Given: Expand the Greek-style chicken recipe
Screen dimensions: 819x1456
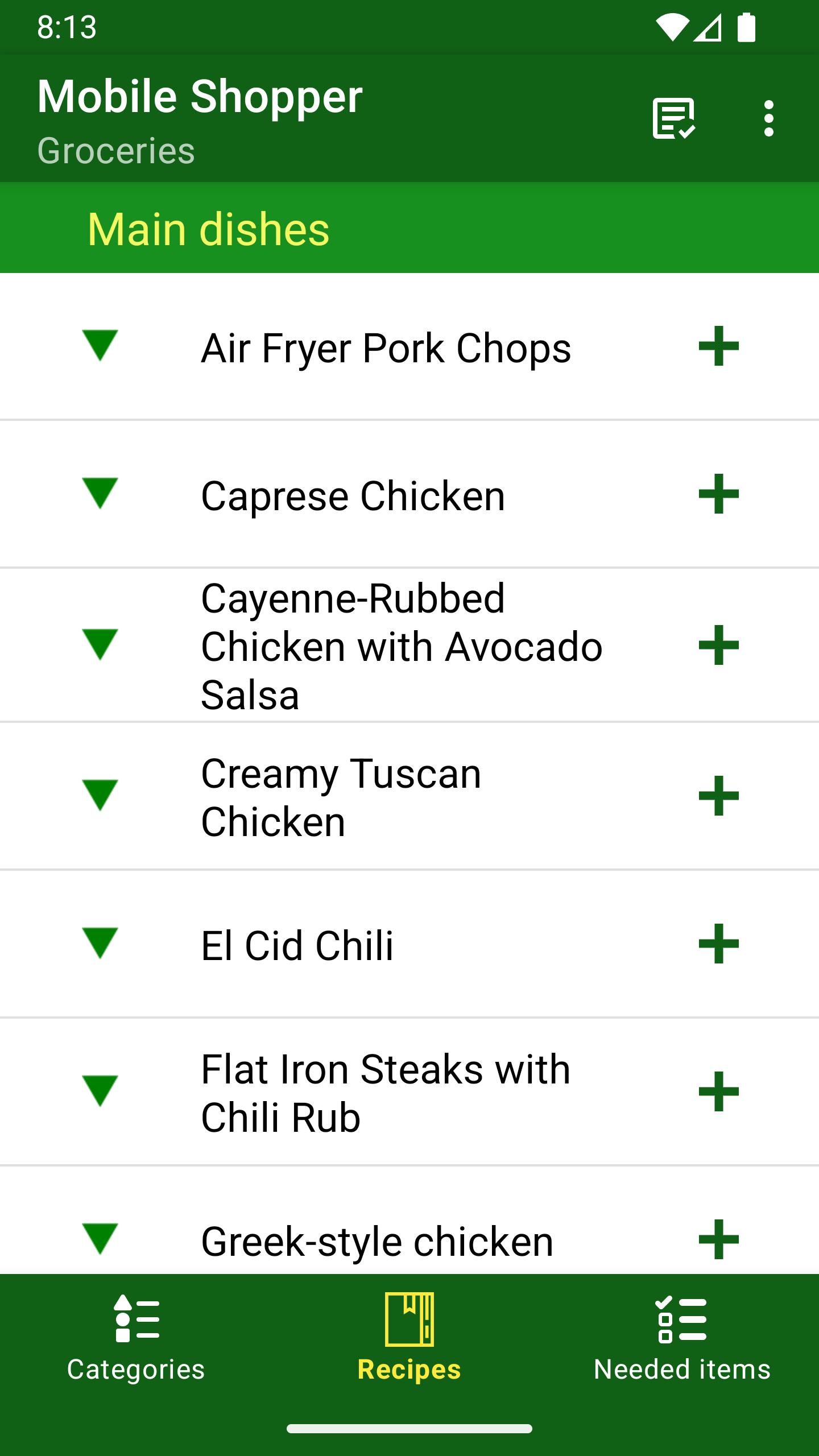Looking at the screenshot, I should pos(100,1239).
